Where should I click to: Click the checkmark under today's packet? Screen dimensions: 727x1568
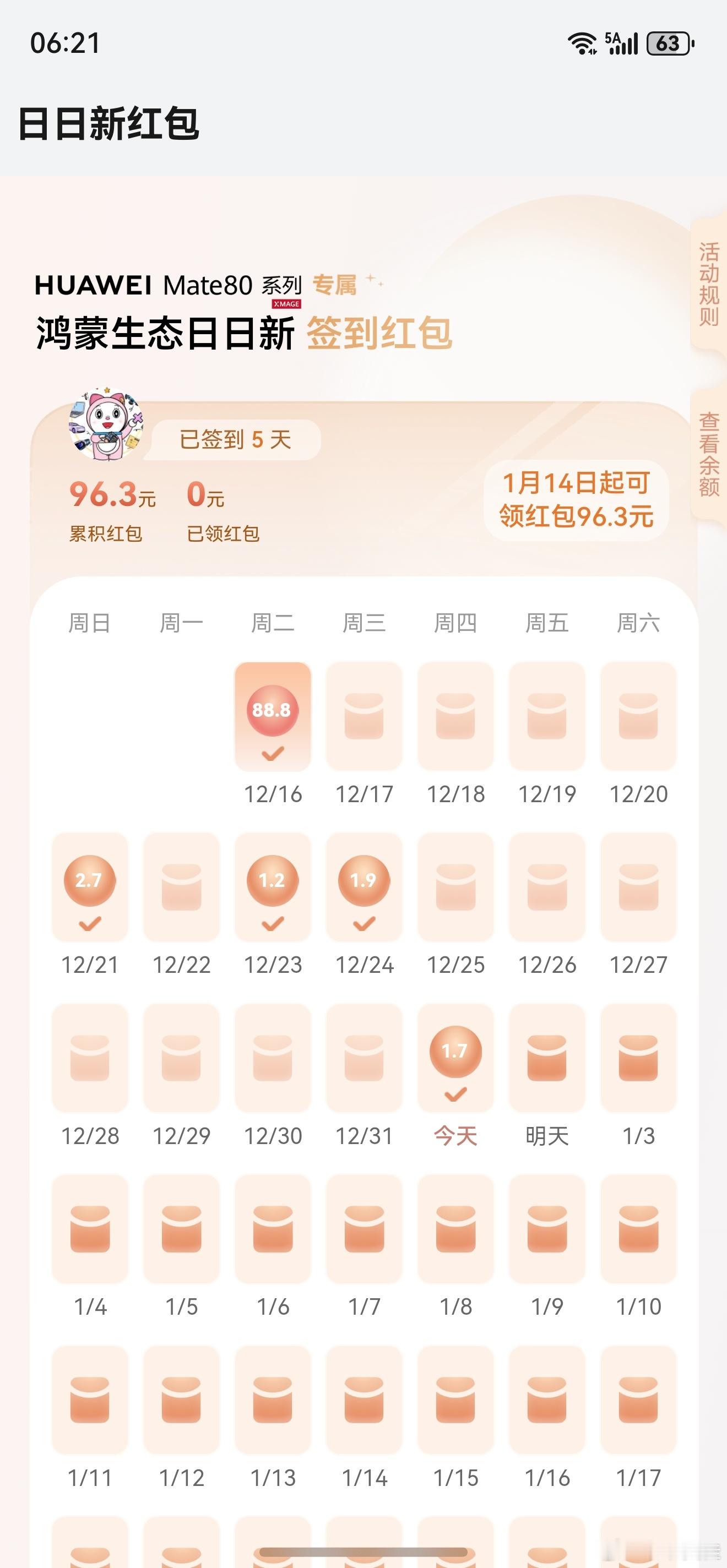click(x=455, y=1095)
